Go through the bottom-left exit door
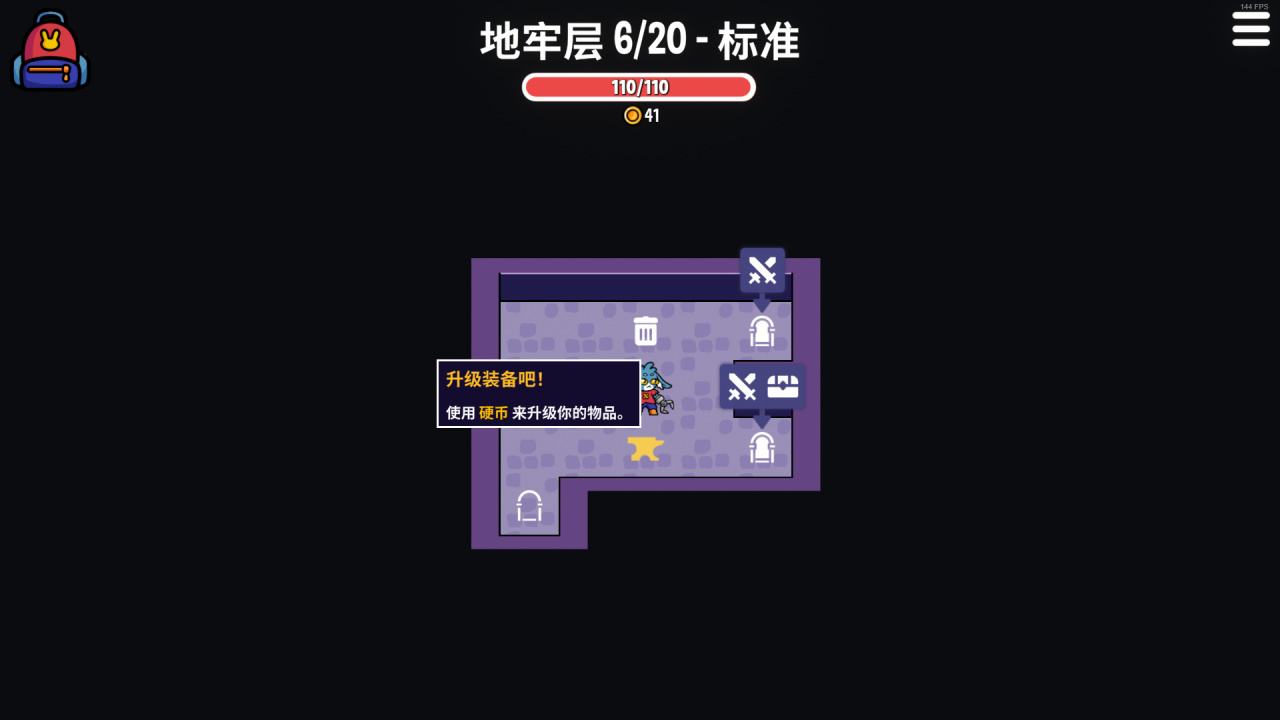 coord(529,506)
